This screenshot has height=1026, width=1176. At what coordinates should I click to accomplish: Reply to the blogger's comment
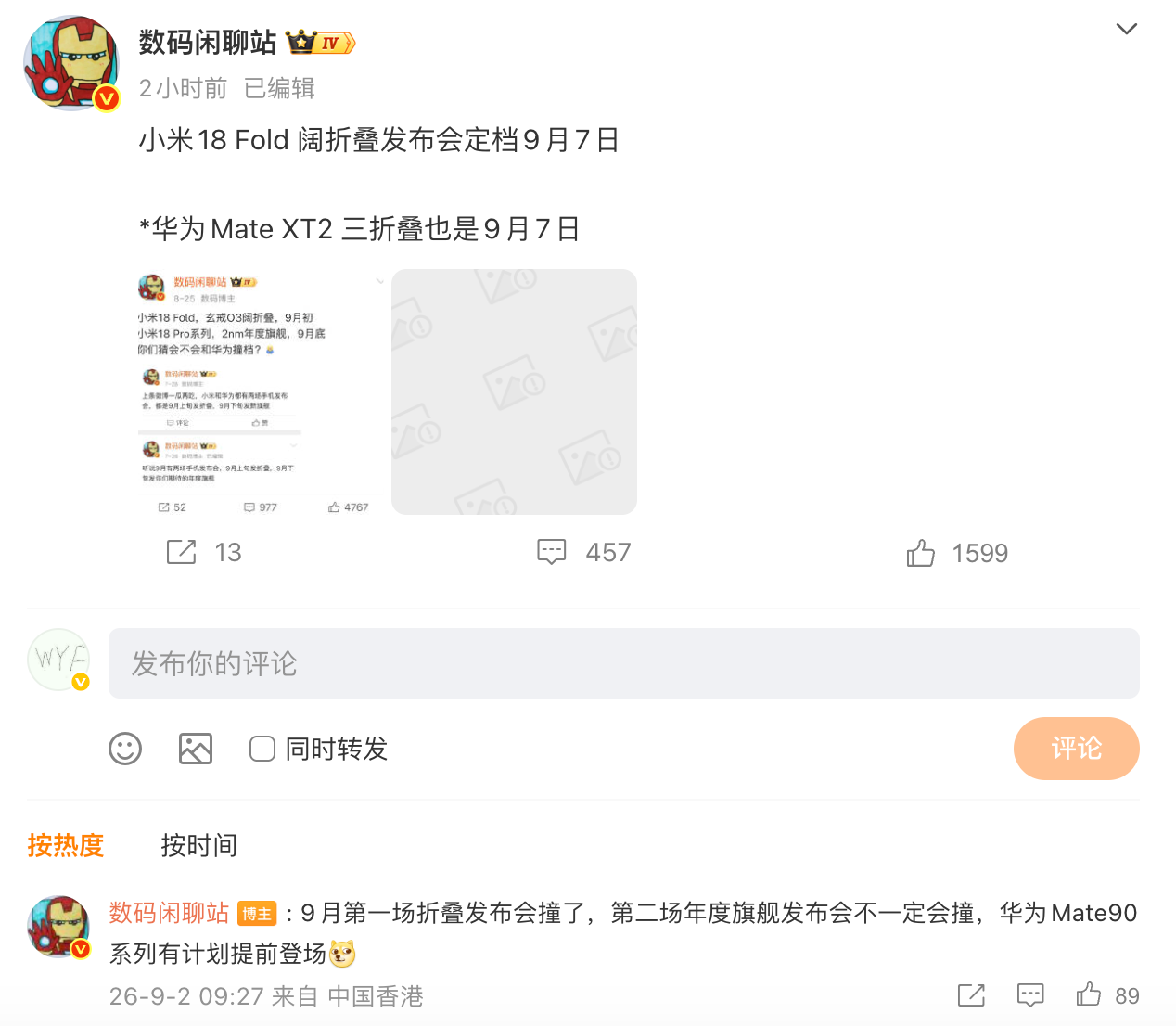point(1030,995)
